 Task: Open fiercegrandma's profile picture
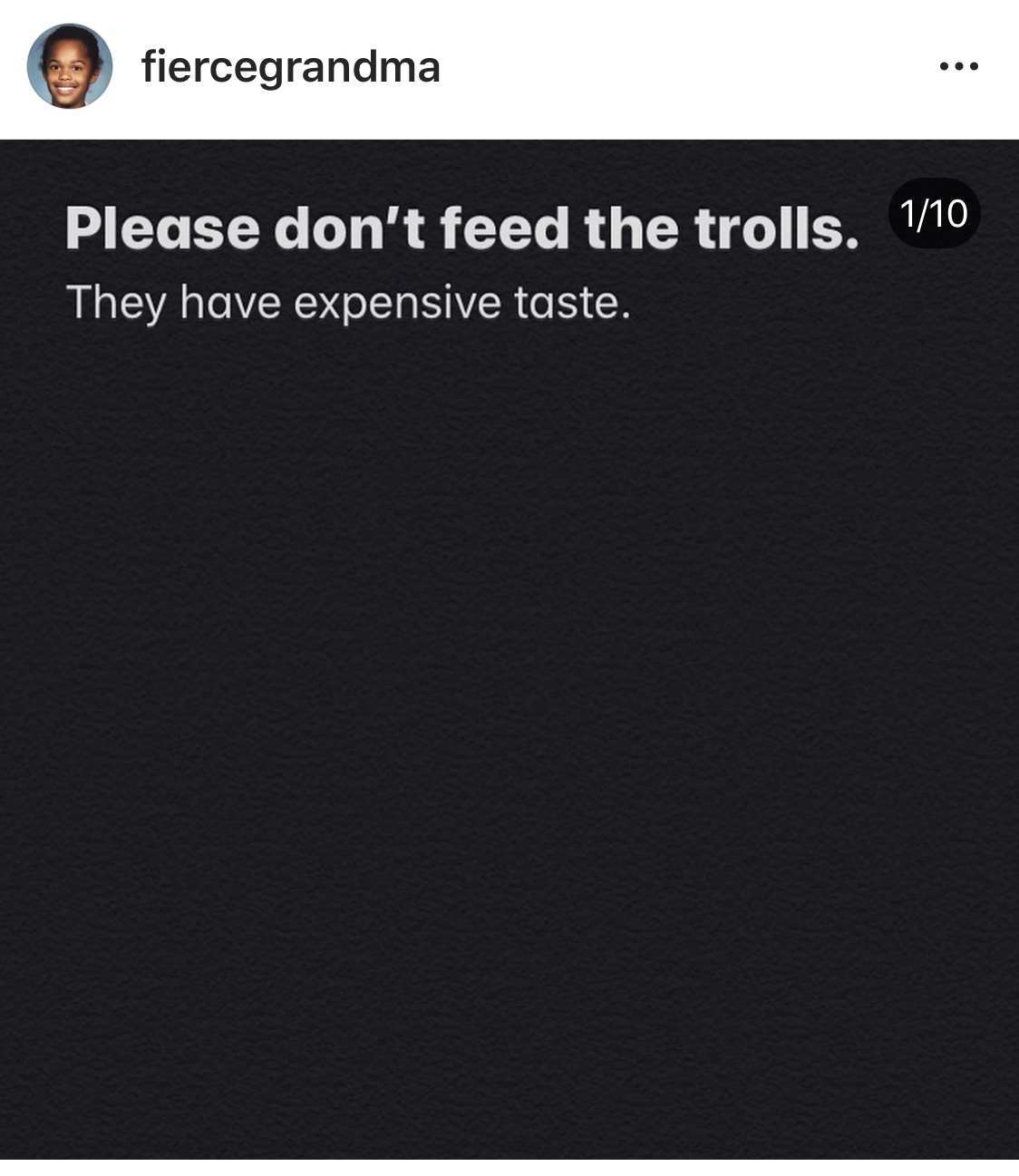point(70,67)
